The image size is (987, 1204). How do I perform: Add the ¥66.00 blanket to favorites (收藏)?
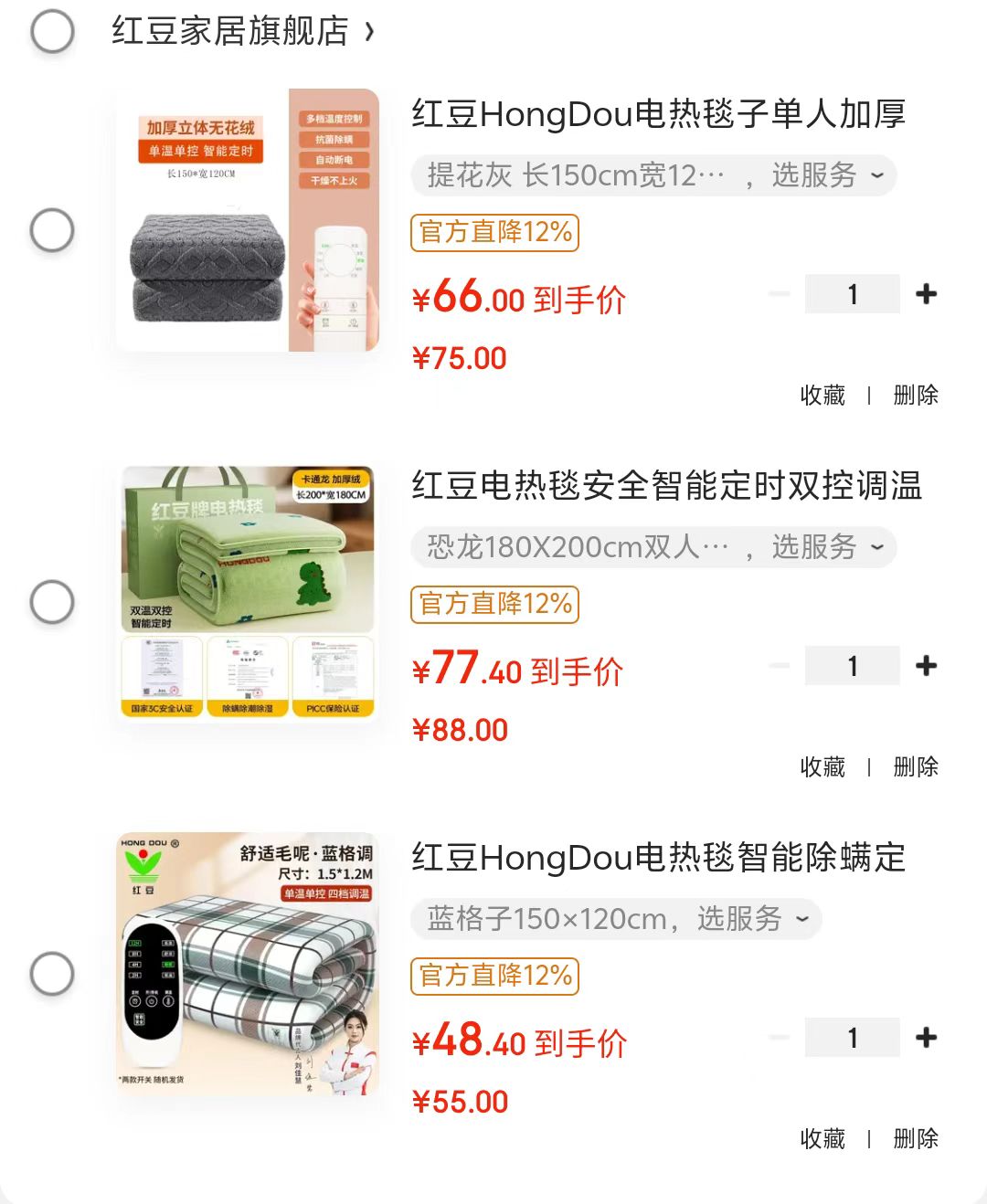coord(822,395)
